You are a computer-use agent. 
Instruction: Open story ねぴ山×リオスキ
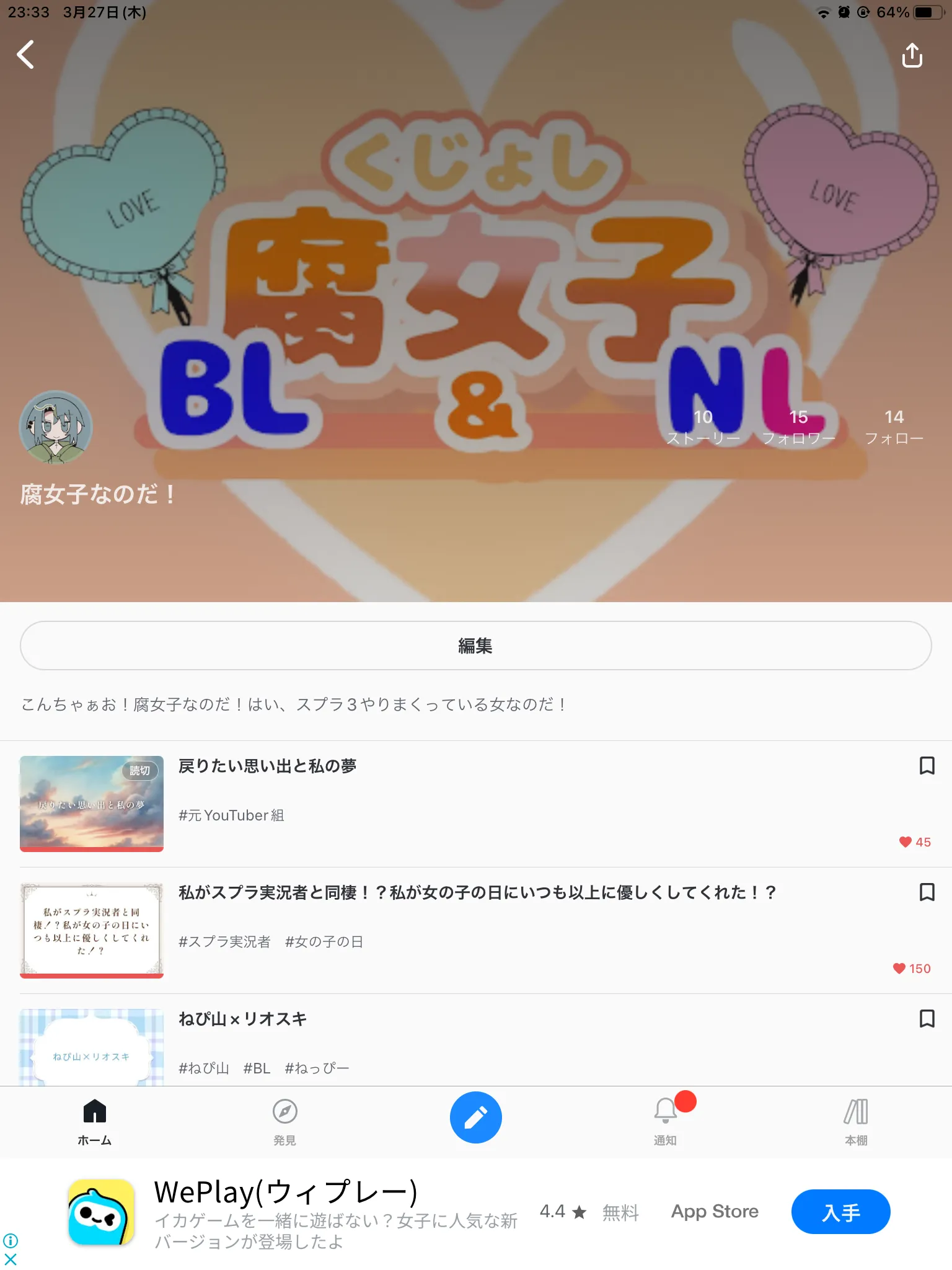[x=242, y=1019]
